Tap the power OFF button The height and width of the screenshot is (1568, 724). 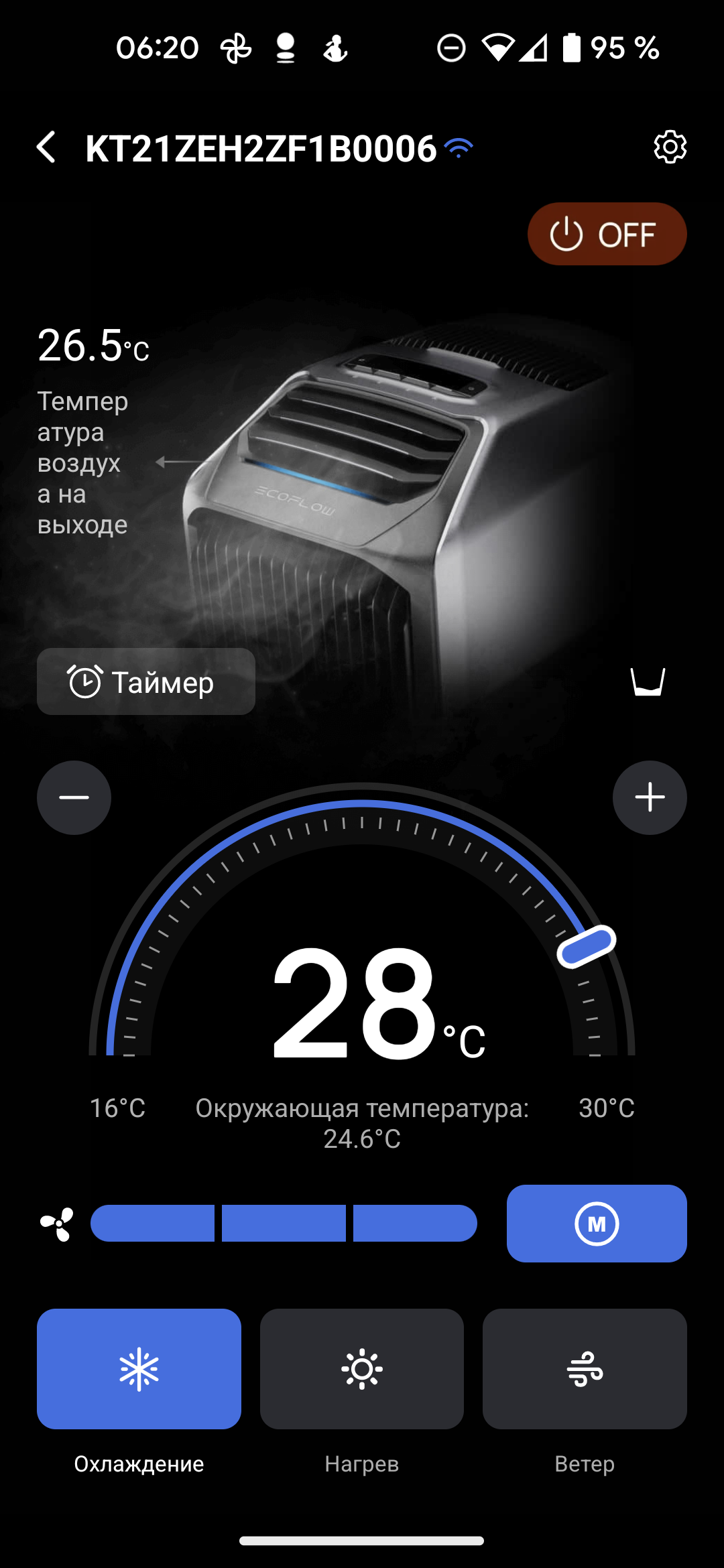(x=607, y=234)
